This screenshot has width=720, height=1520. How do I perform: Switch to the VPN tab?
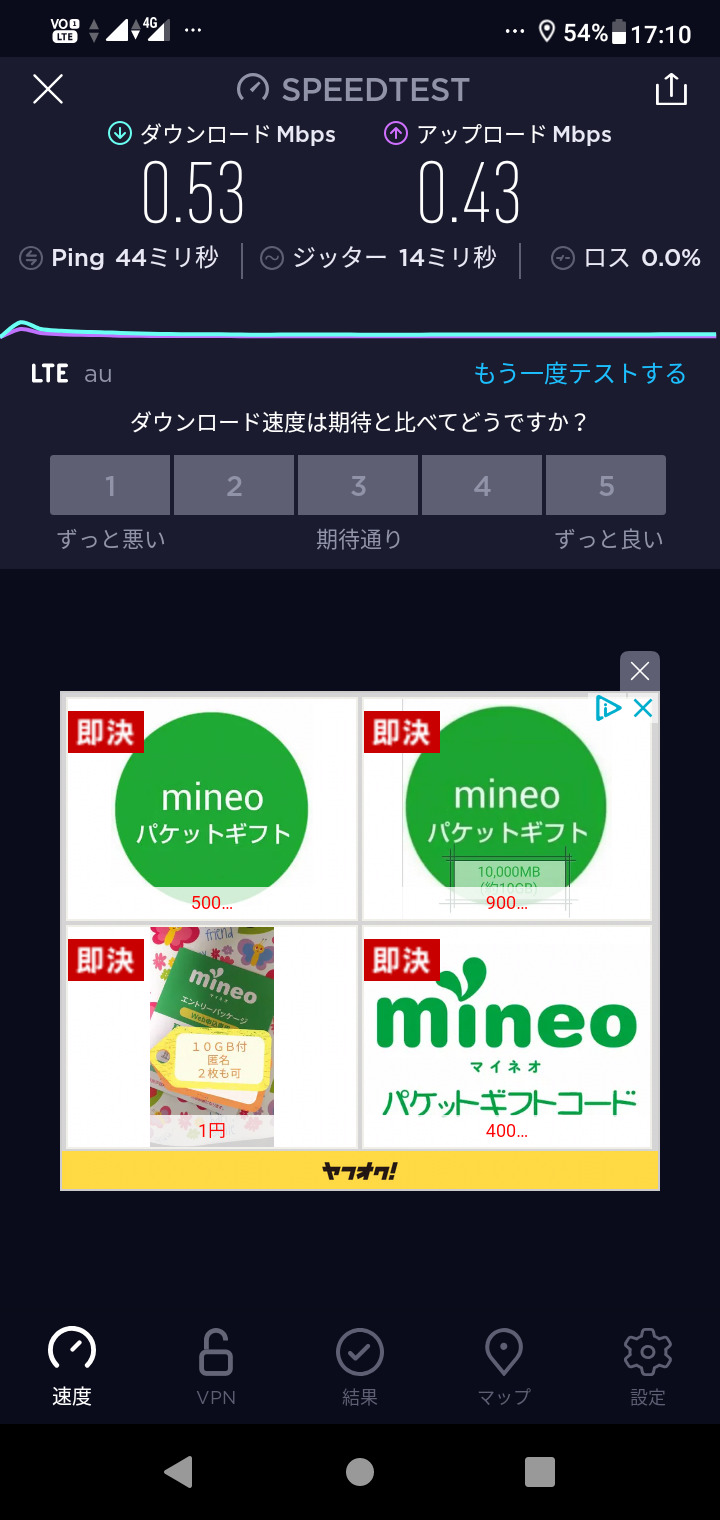tap(216, 1366)
